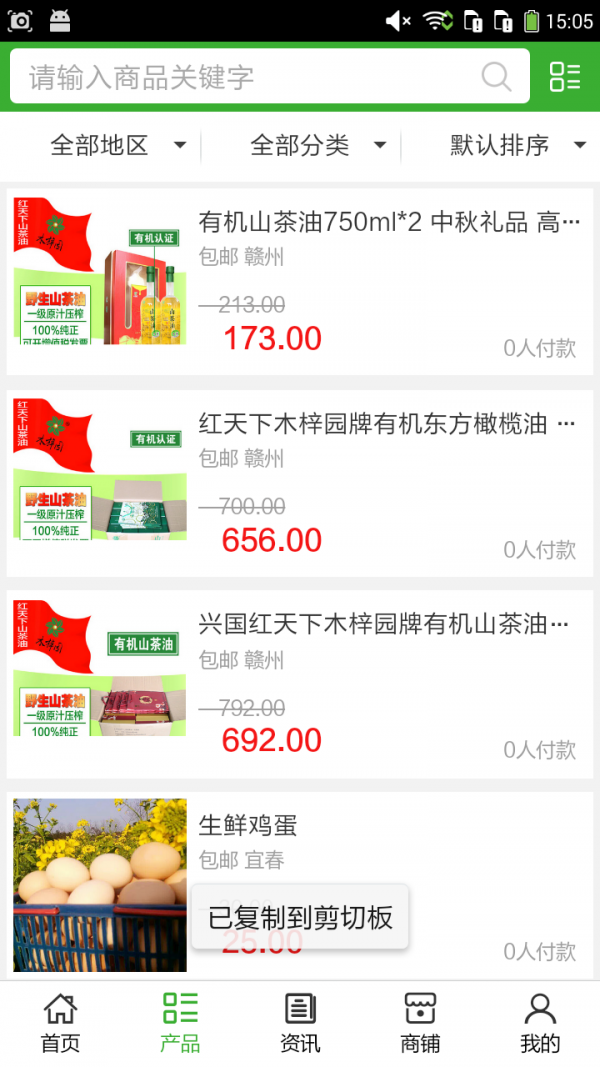Select the 产品 tab in bottom navigation

180,1023
